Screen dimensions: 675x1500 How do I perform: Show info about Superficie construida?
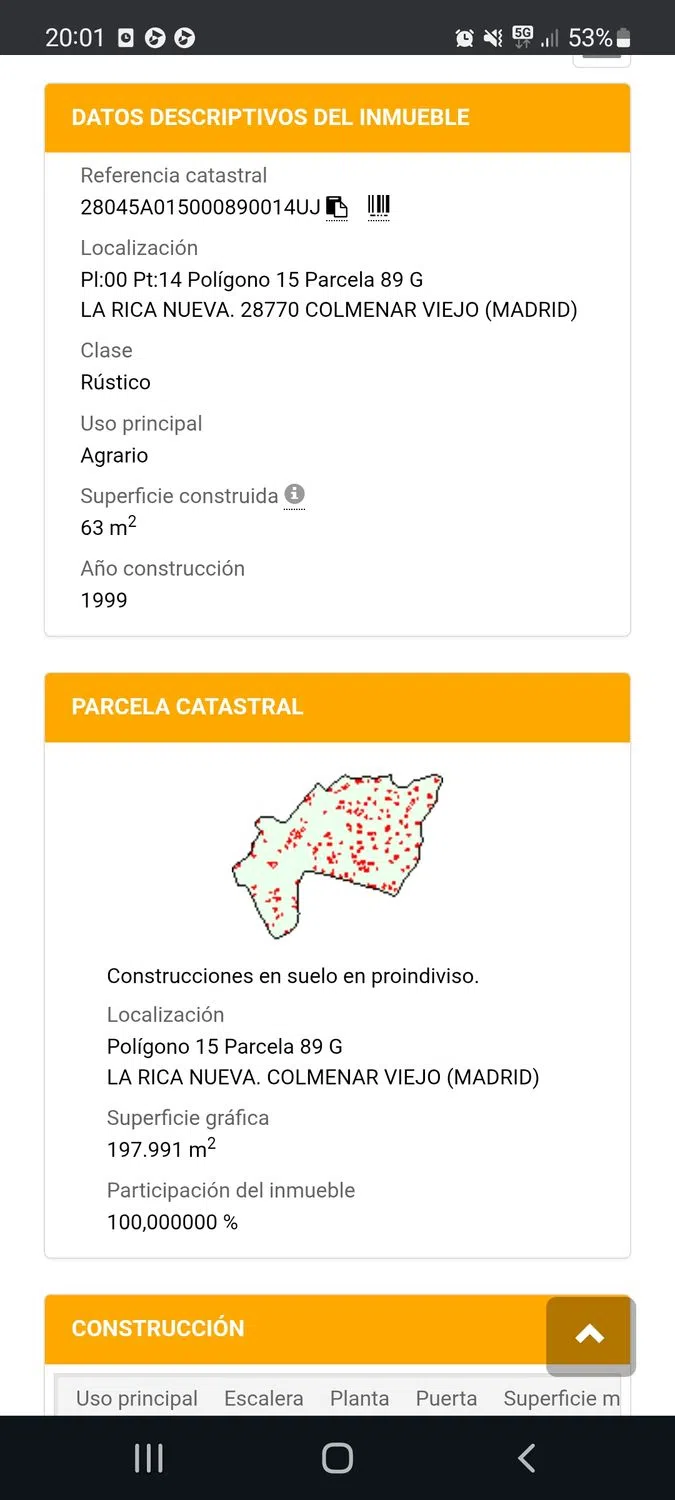click(294, 494)
